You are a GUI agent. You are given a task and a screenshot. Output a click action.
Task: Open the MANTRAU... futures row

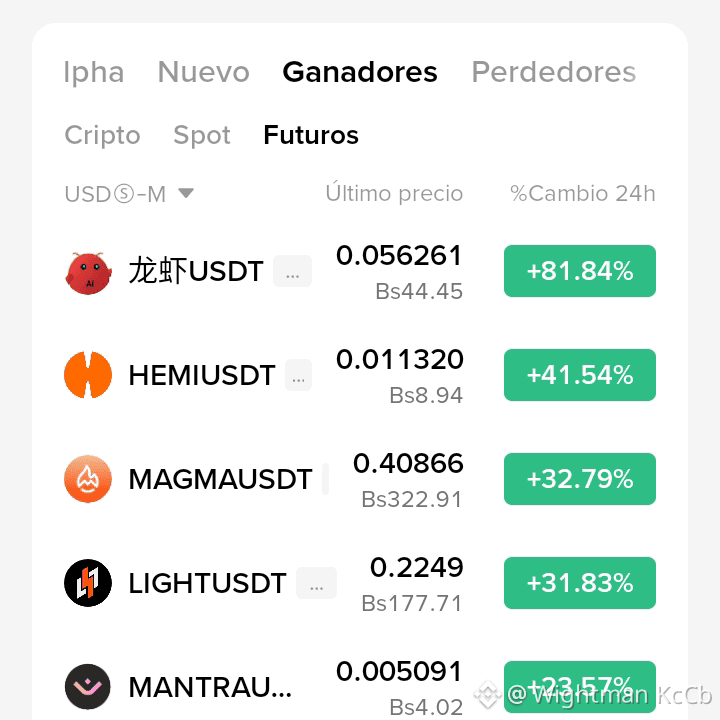[x=360, y=687]
